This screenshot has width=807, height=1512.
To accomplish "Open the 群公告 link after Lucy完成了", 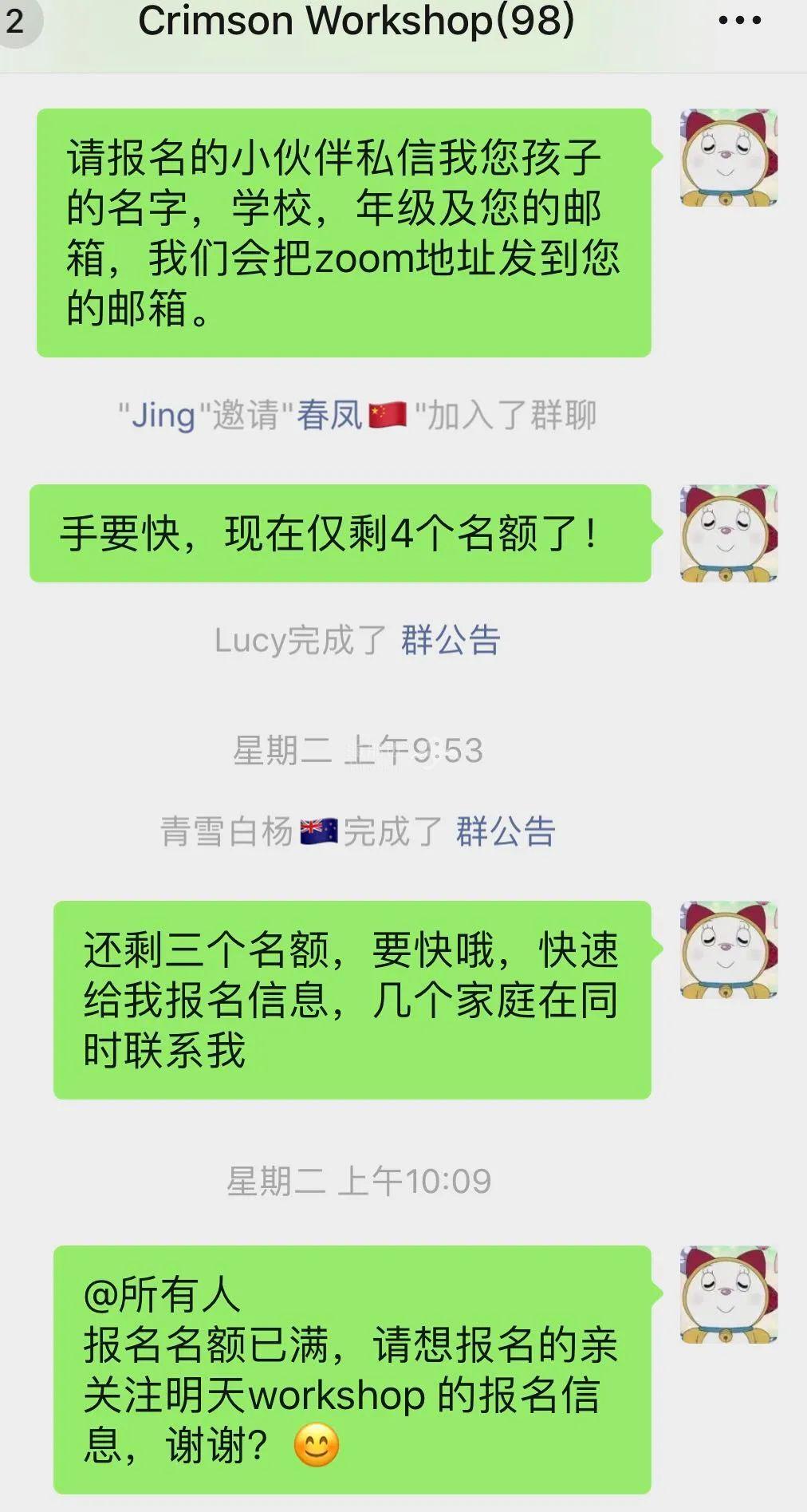I will coord(451,641).
